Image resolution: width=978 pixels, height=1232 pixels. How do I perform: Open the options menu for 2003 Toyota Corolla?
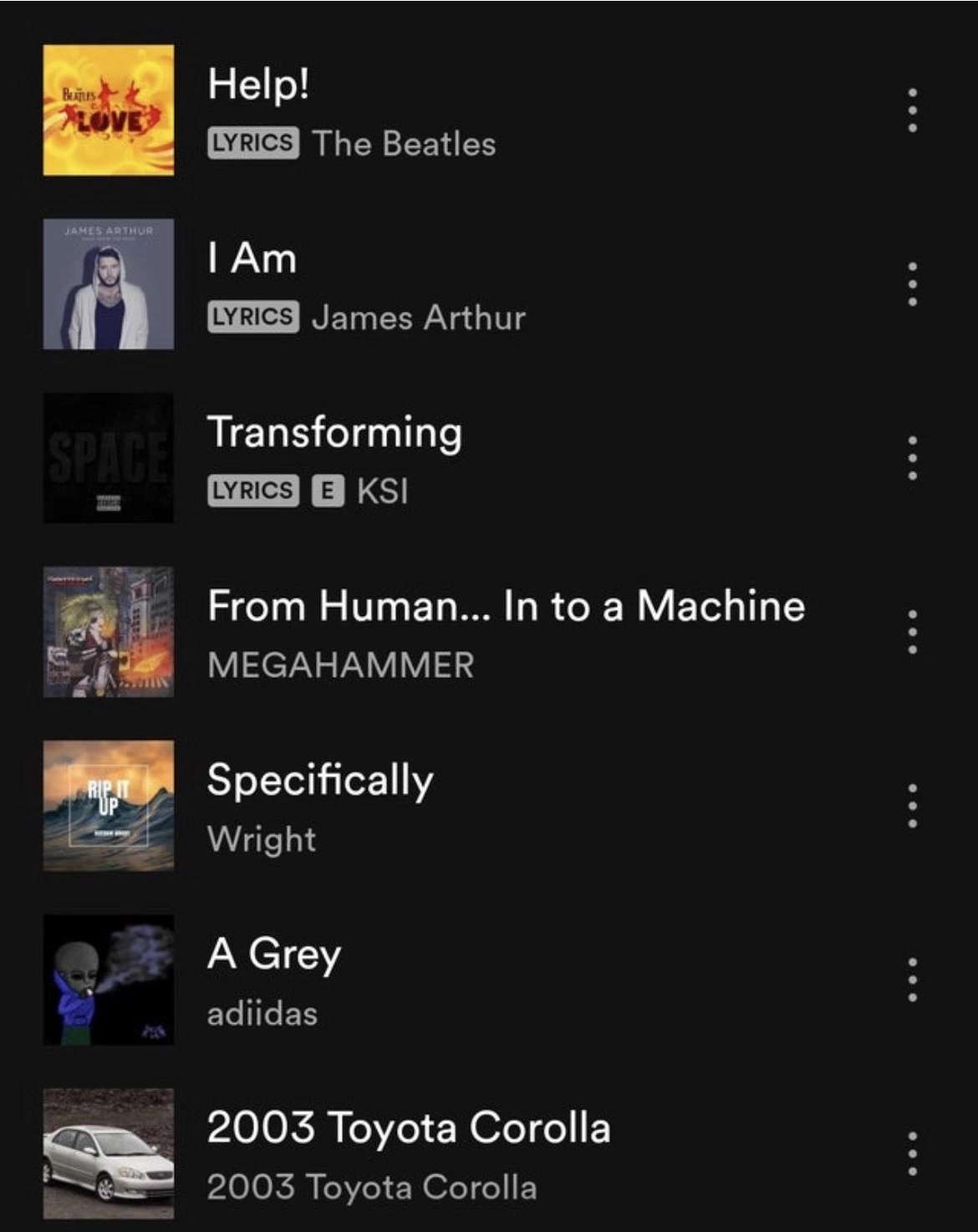pyautogui.click(x=913, y=1153)
